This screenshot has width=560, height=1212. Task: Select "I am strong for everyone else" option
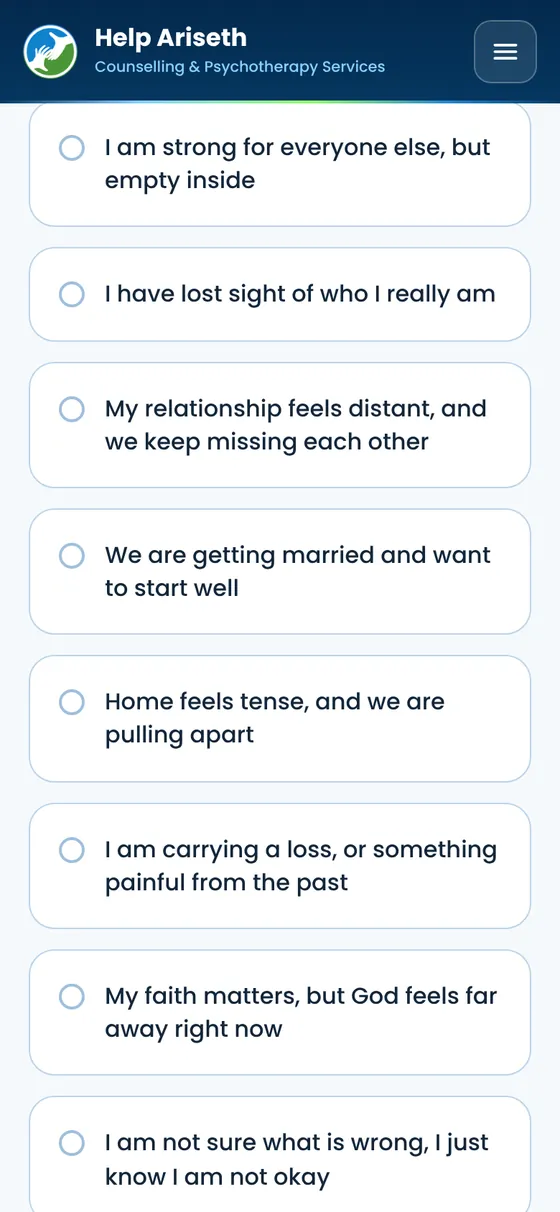[280, 164]
